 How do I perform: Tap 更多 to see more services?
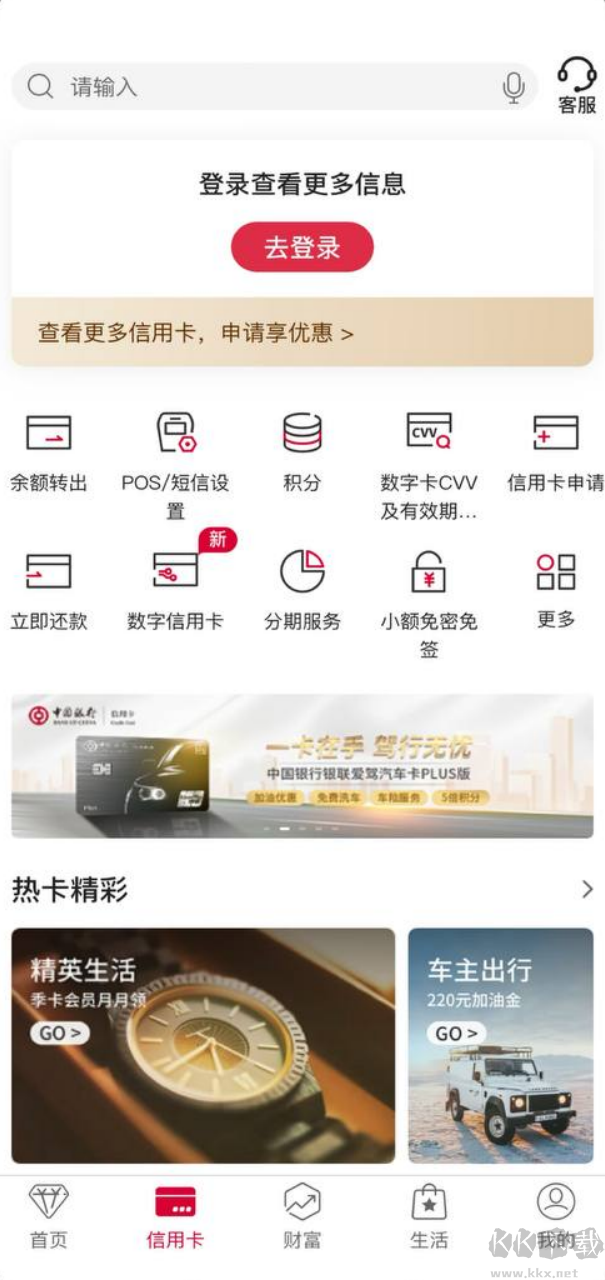click(x=555, y=591)
